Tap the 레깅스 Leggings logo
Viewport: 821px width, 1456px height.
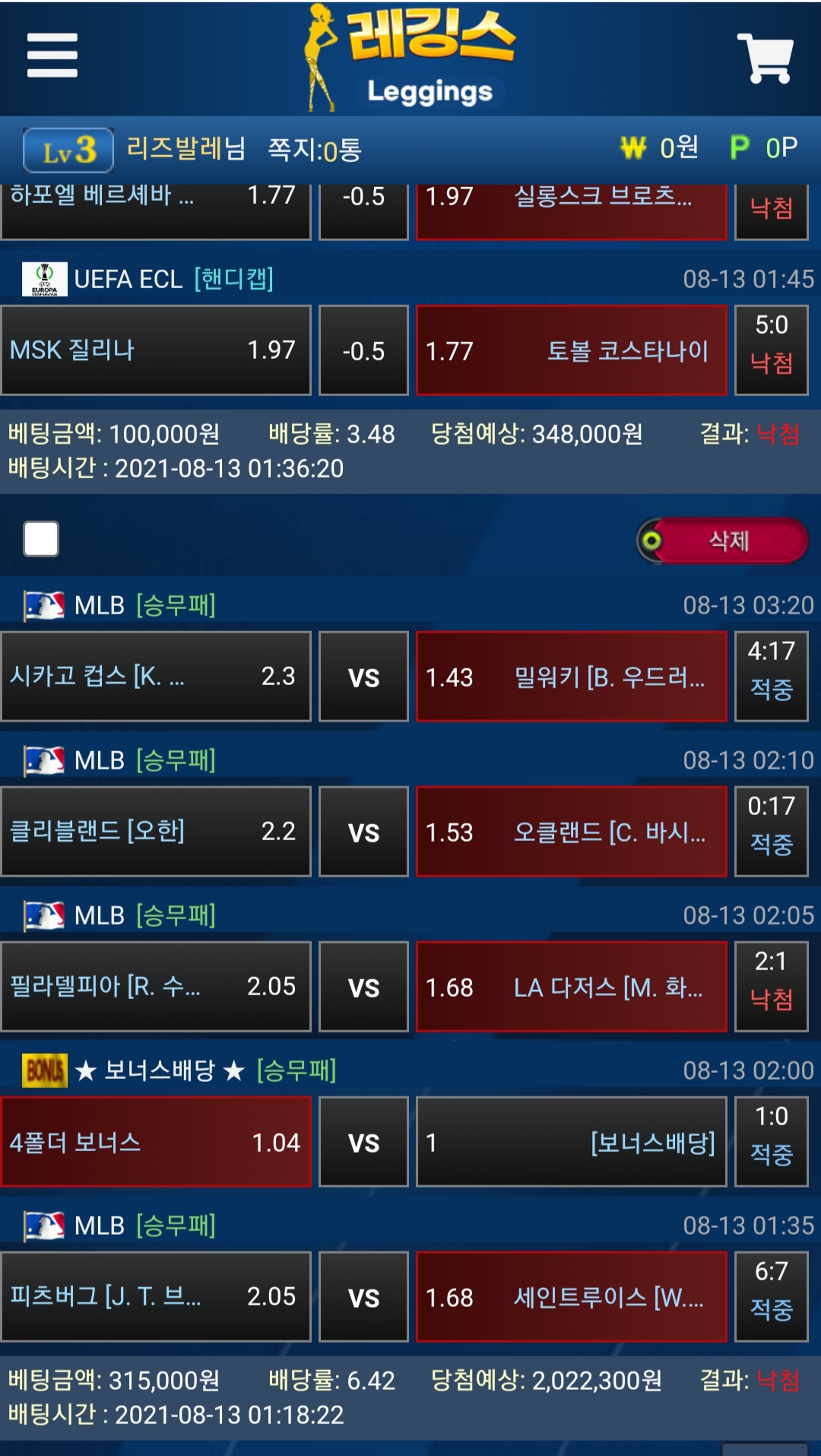[411, 59]
